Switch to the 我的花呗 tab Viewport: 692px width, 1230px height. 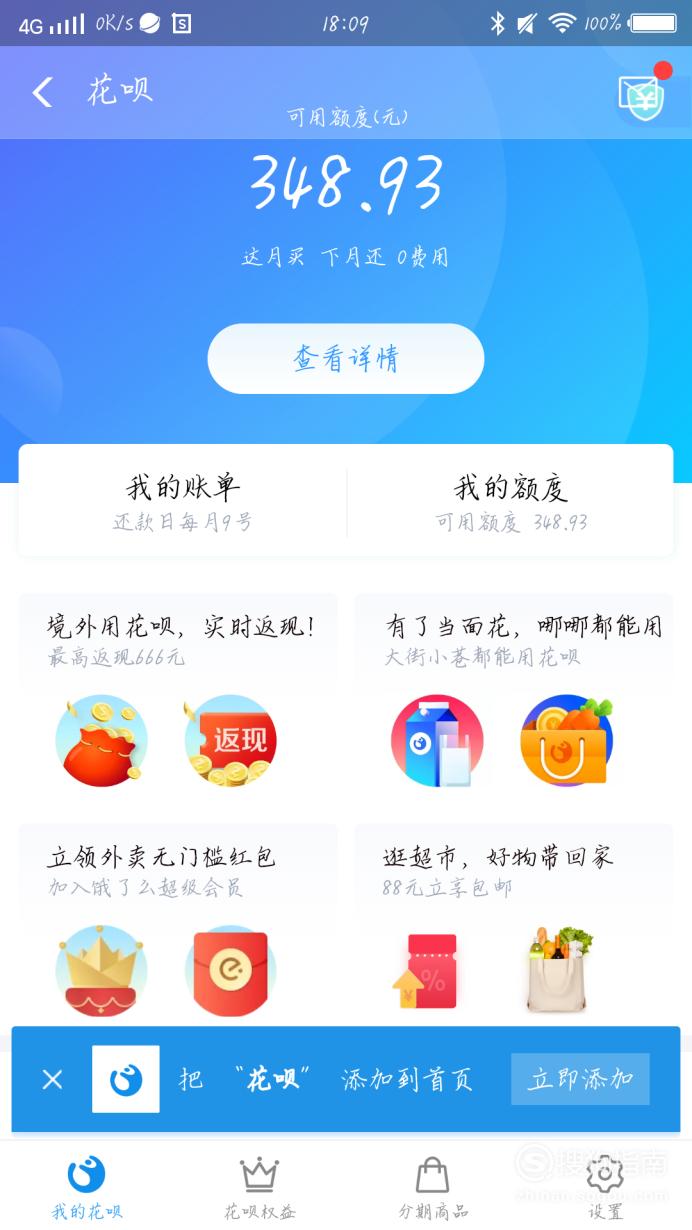point(87,1187)
